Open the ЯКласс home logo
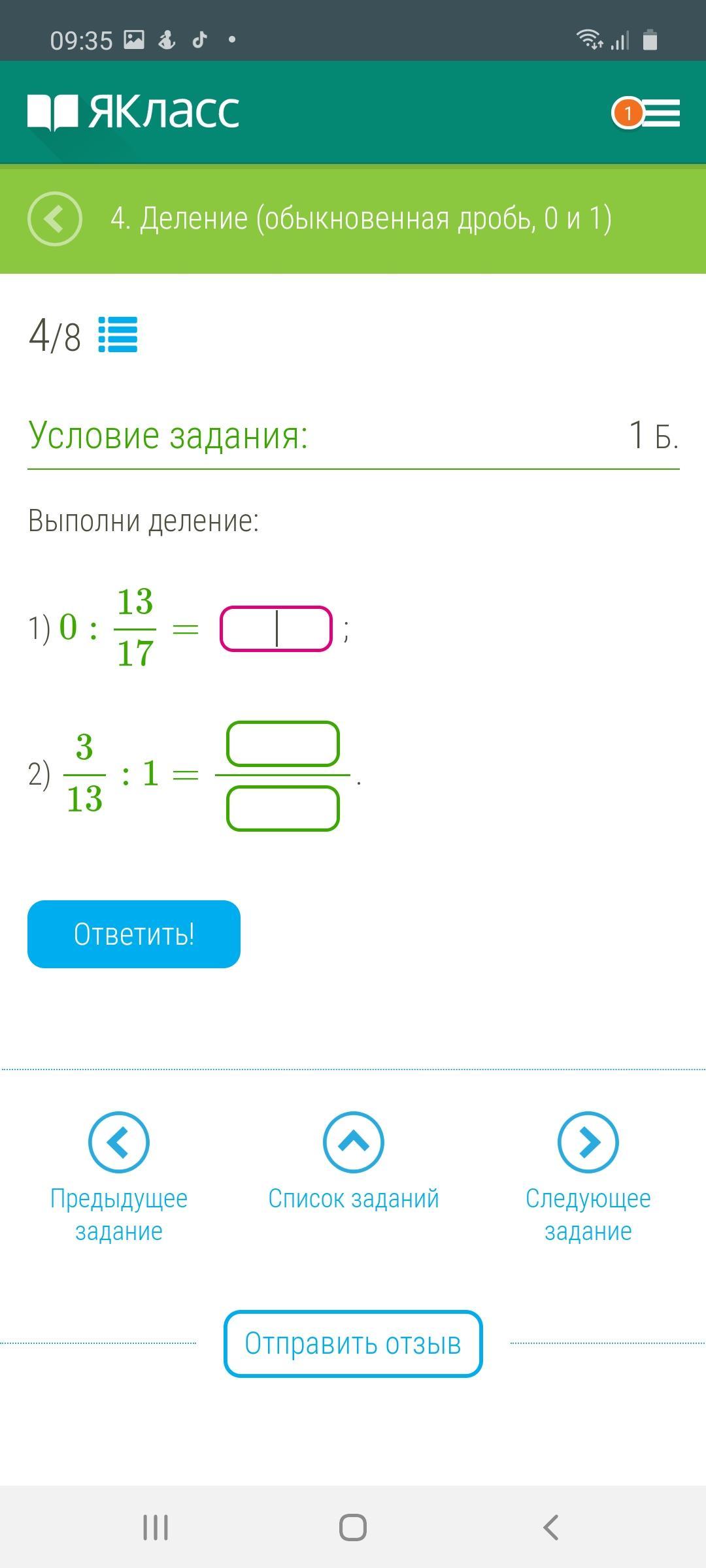706x1568 pixels. tap(133, 112)
